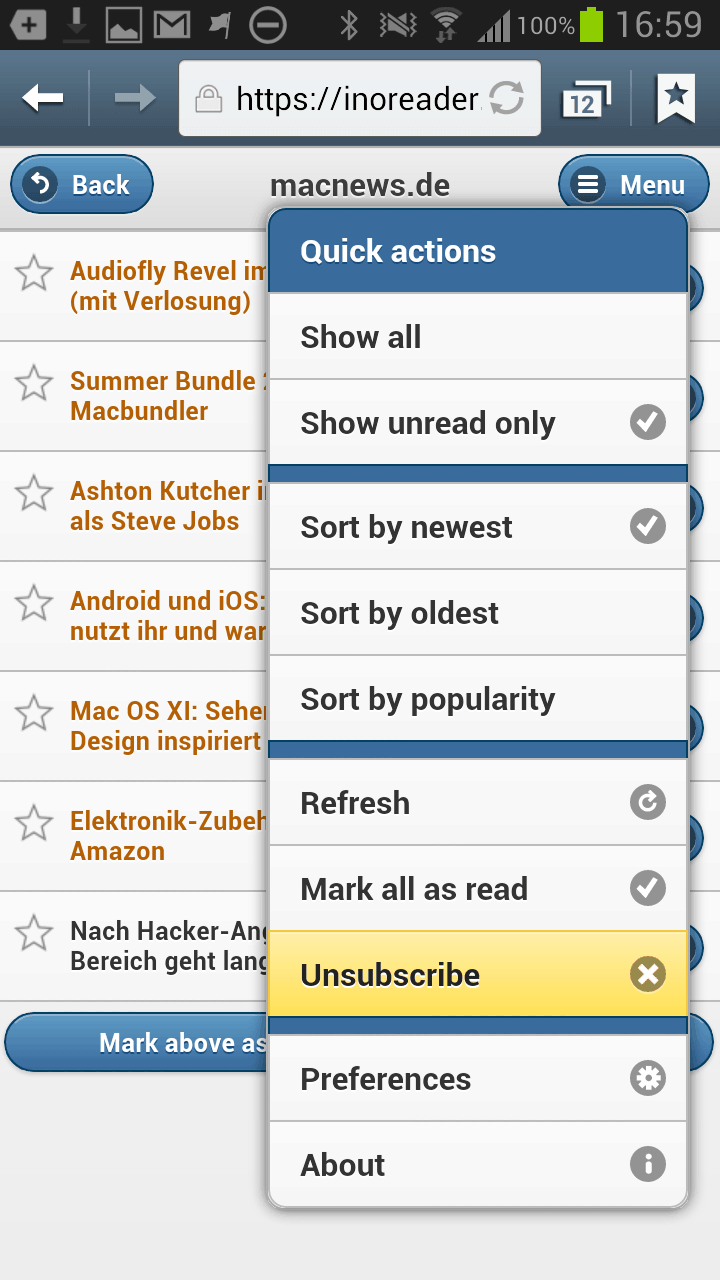The image size is (720, 1280).
Task: Open the About entry
Action: (477, 1165)
